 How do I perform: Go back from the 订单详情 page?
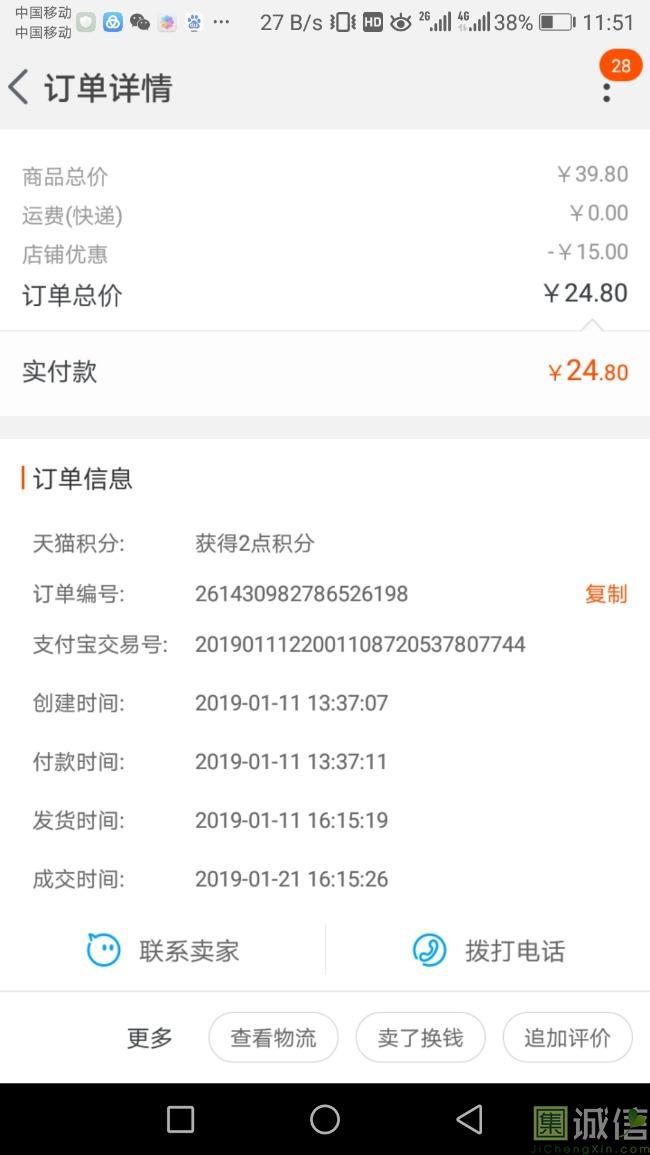click(20, 88)
